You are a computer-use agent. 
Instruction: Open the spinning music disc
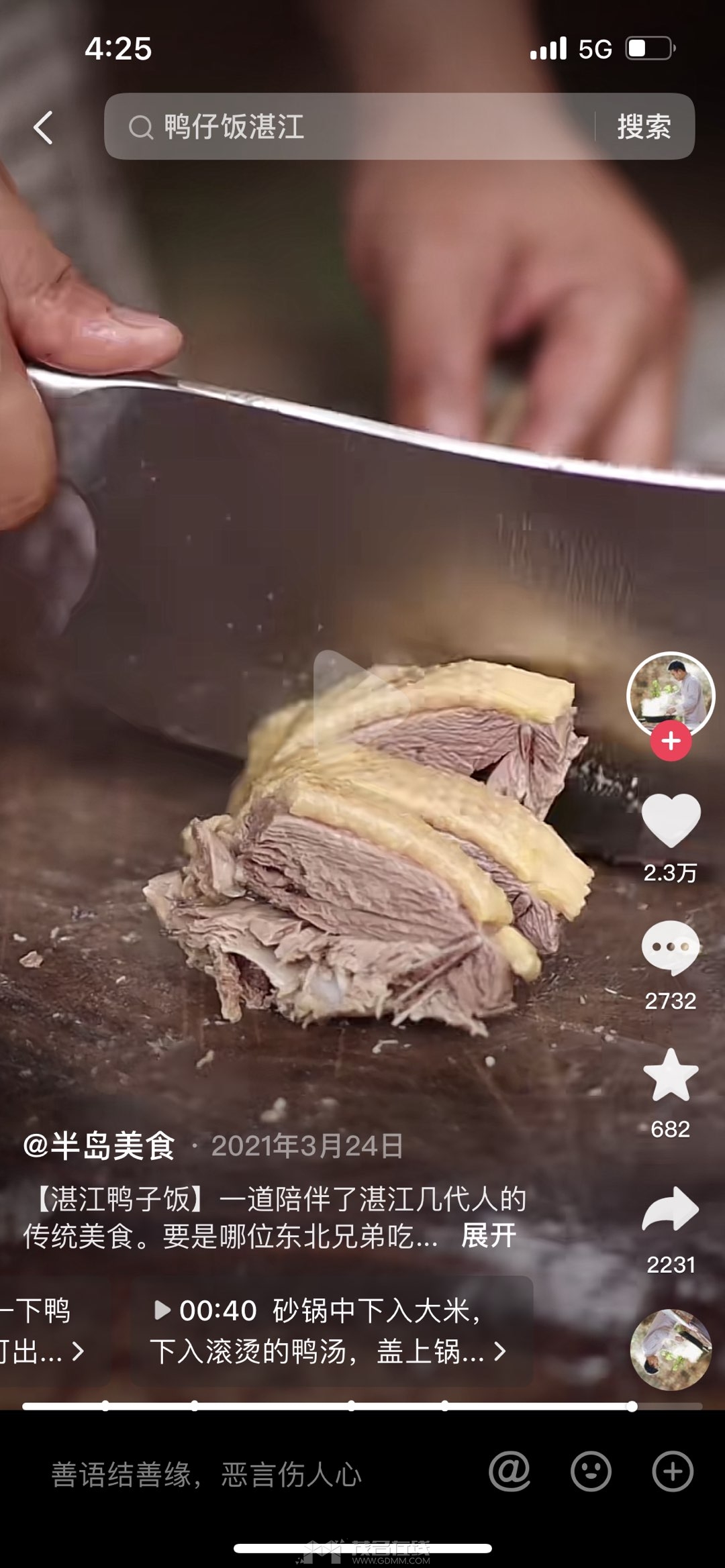point(671,1349)
